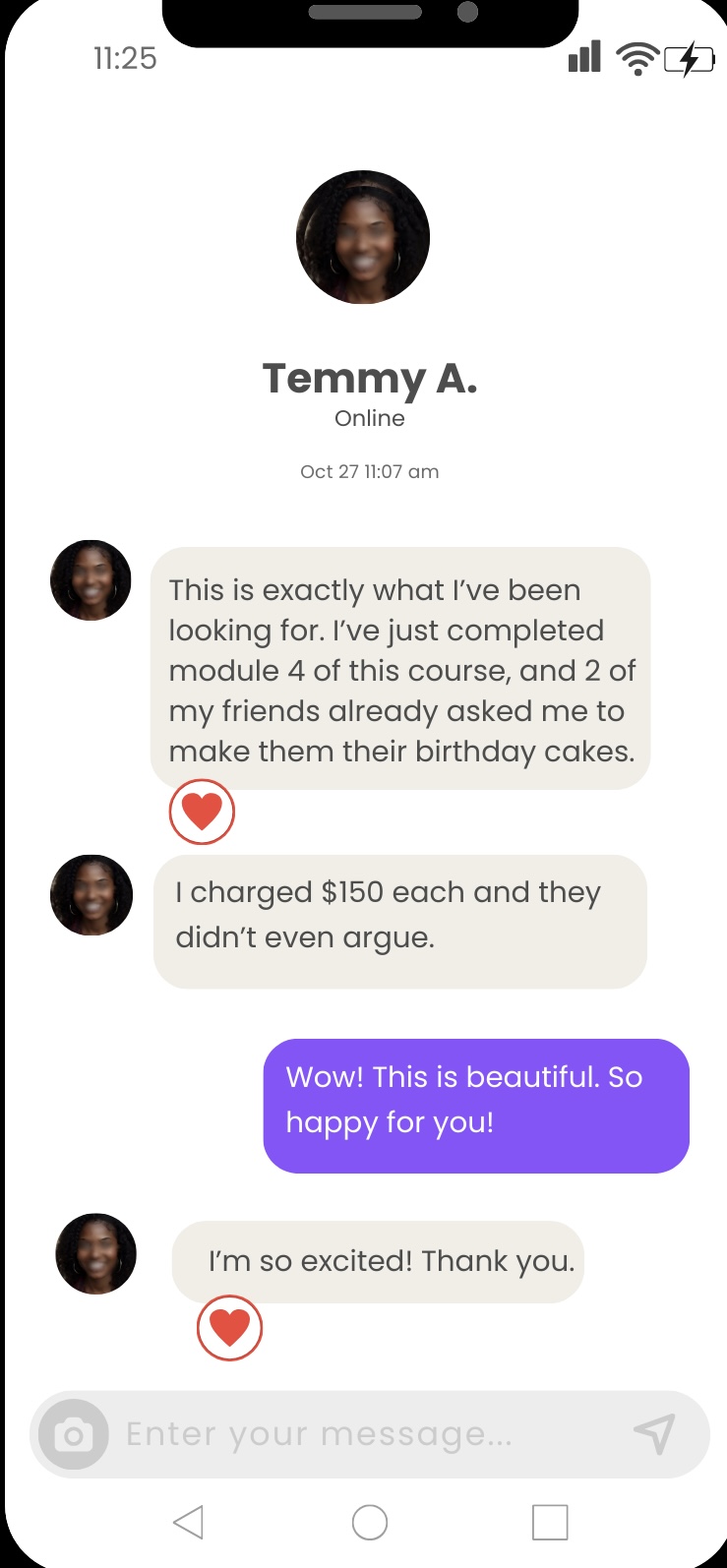The height and width of the screenshot is (1568, 727).
Task: Open recent apps with square button
Action: [x=550, y=1522]
